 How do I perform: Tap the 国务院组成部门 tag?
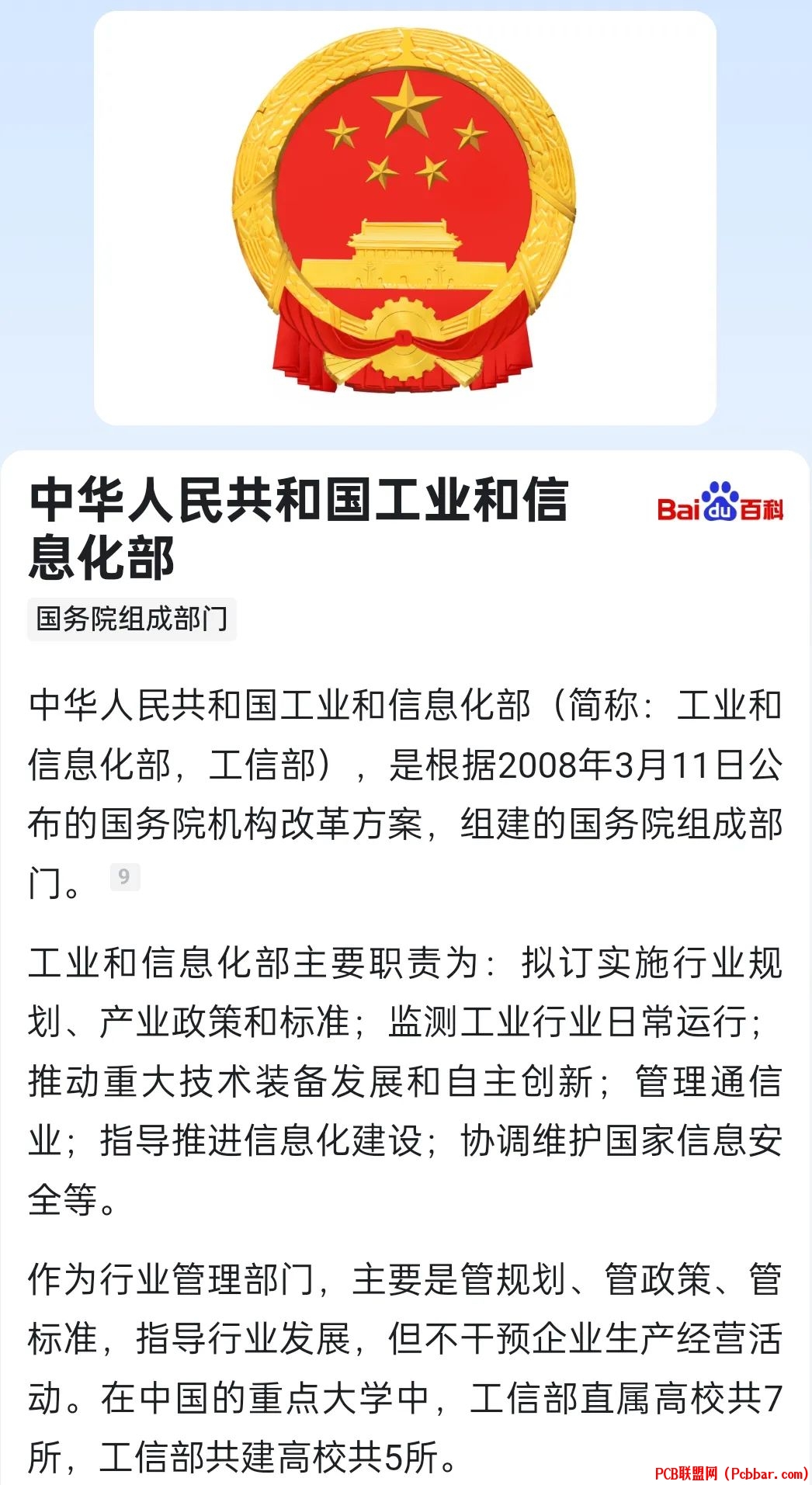pos(131,619)
